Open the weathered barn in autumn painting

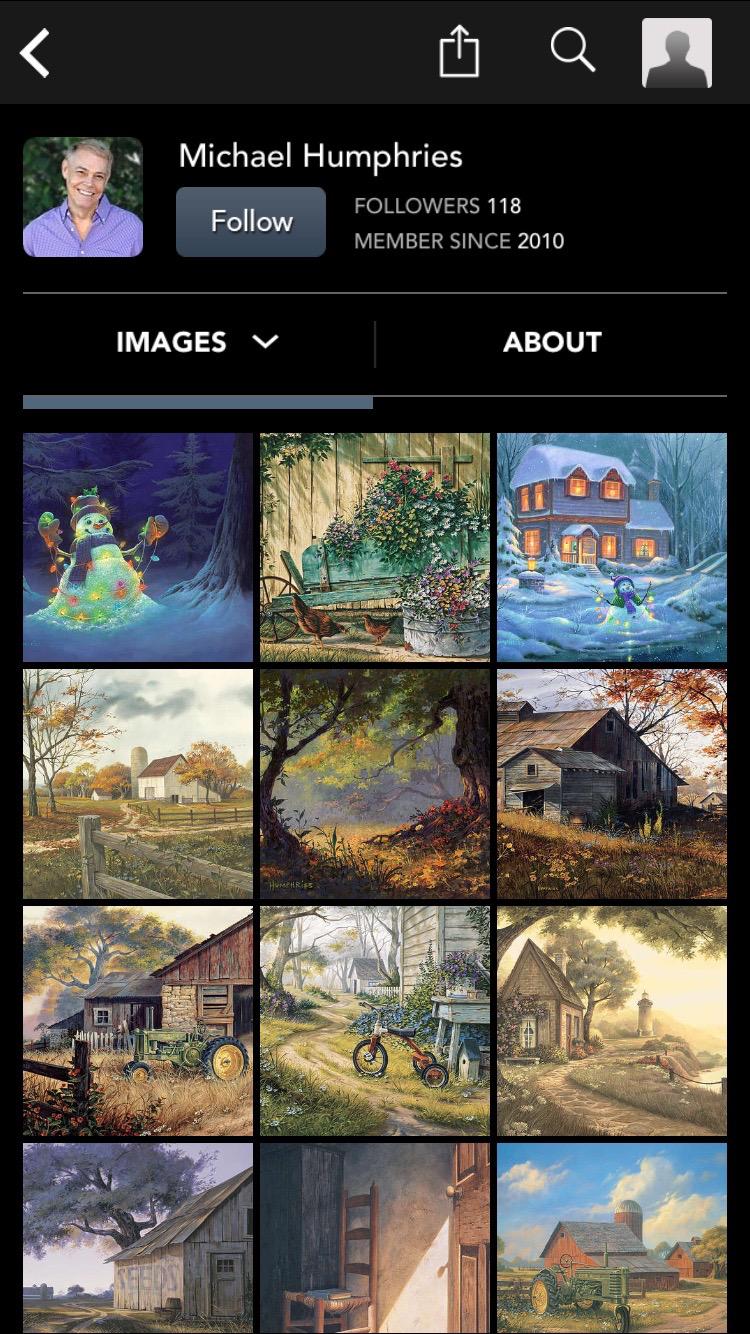611,783
